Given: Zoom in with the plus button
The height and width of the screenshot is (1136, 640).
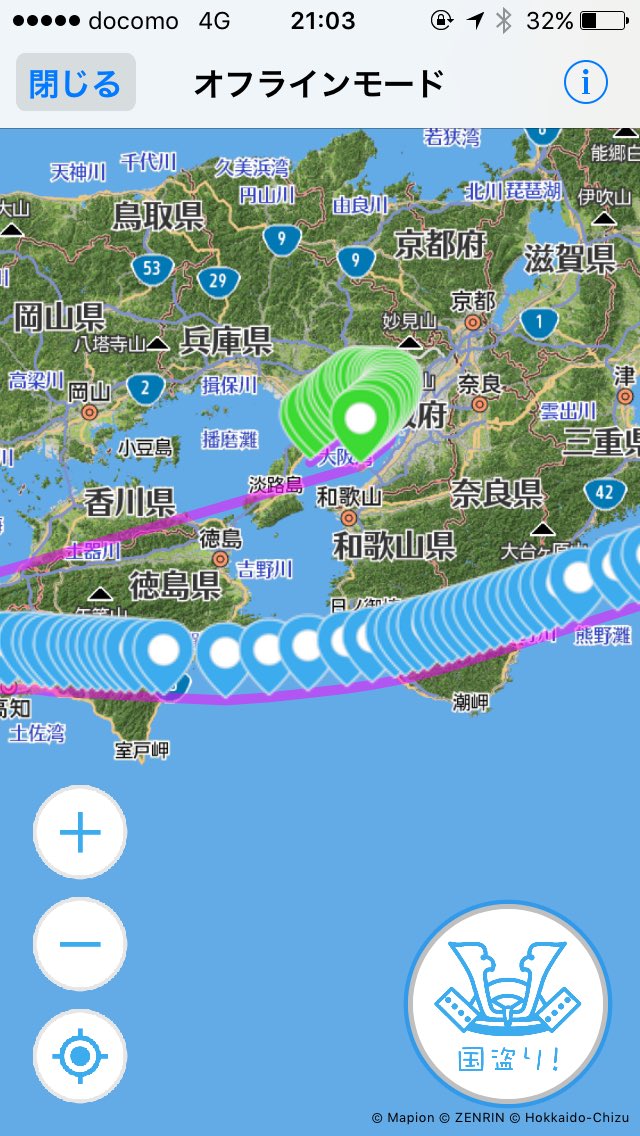Looking at the screenshot, I should (80, 832).
